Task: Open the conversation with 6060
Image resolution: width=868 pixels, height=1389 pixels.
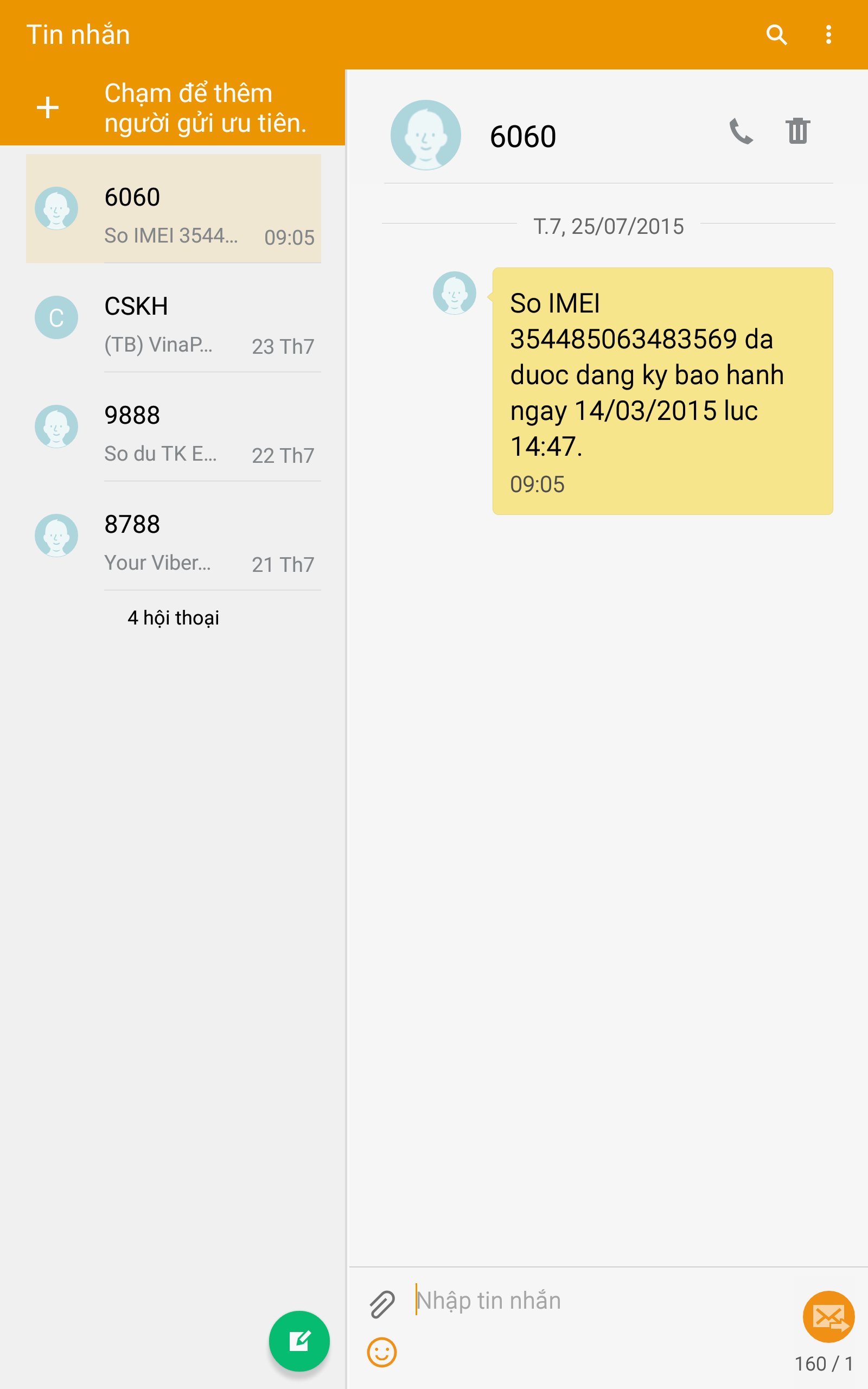Action: (x=174, y=208)
